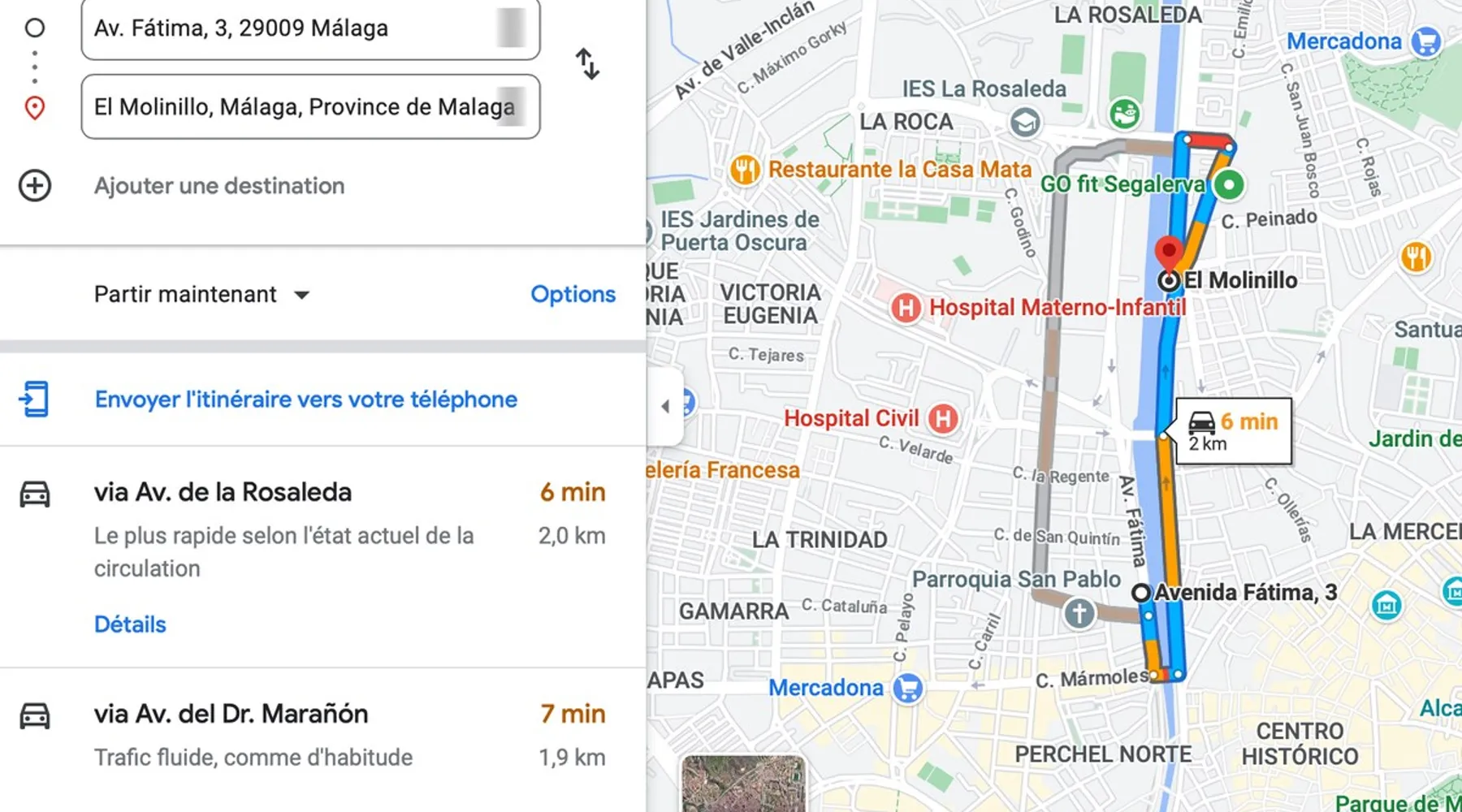Open the Partir maintenant dropdown
This screenshot has height=812, width=1462.
pyautogui.click(x=201, y=294)
